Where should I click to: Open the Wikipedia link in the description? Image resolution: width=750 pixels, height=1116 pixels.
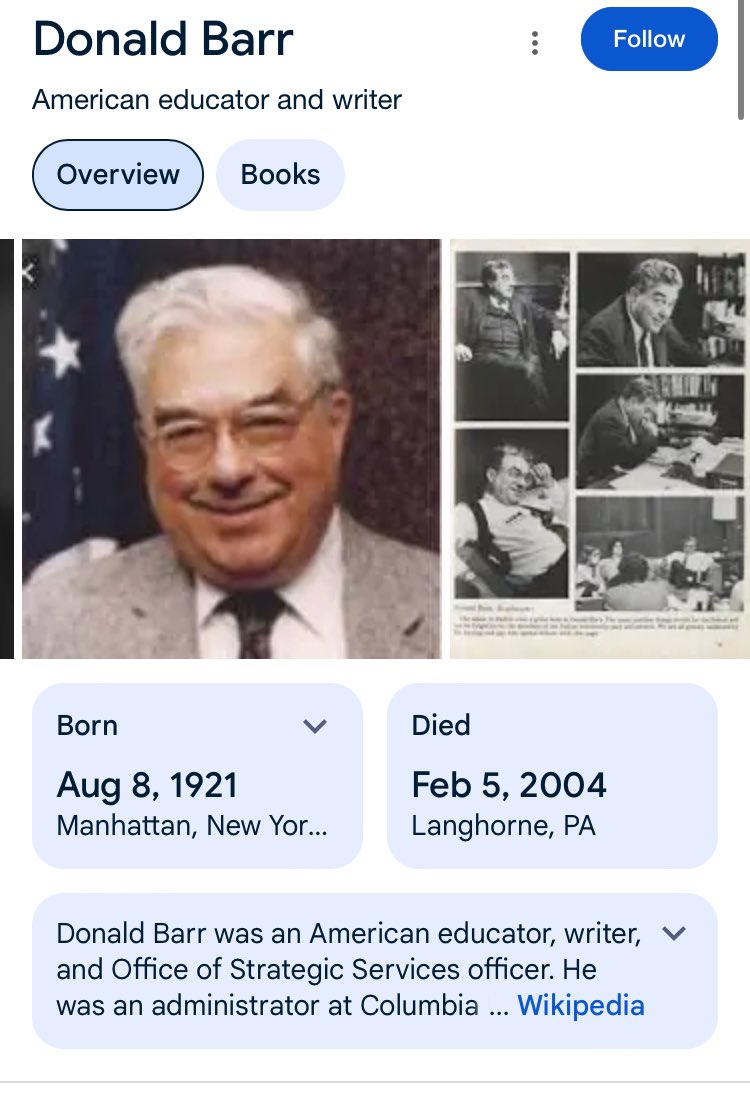[580, 1005]
